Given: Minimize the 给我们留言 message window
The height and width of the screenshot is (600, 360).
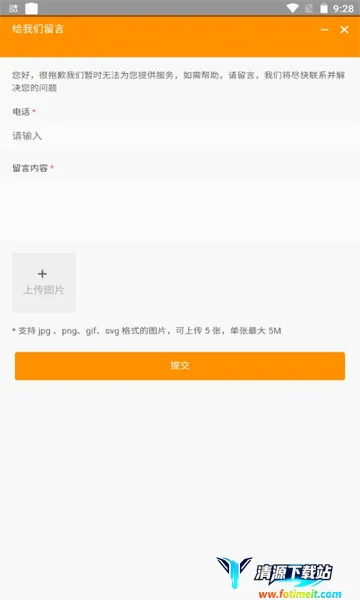Looking at the screenshot, I should point(324,30).
